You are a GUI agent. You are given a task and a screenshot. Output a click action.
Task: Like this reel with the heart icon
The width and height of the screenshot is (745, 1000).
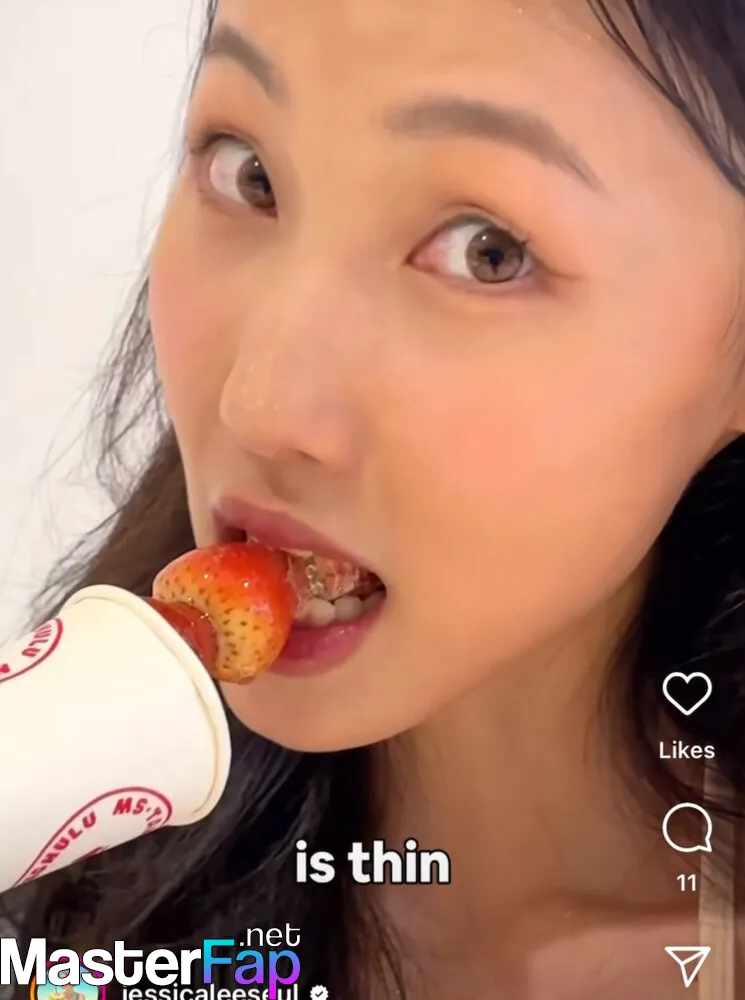pyautogui.click(x=687, y=693)
